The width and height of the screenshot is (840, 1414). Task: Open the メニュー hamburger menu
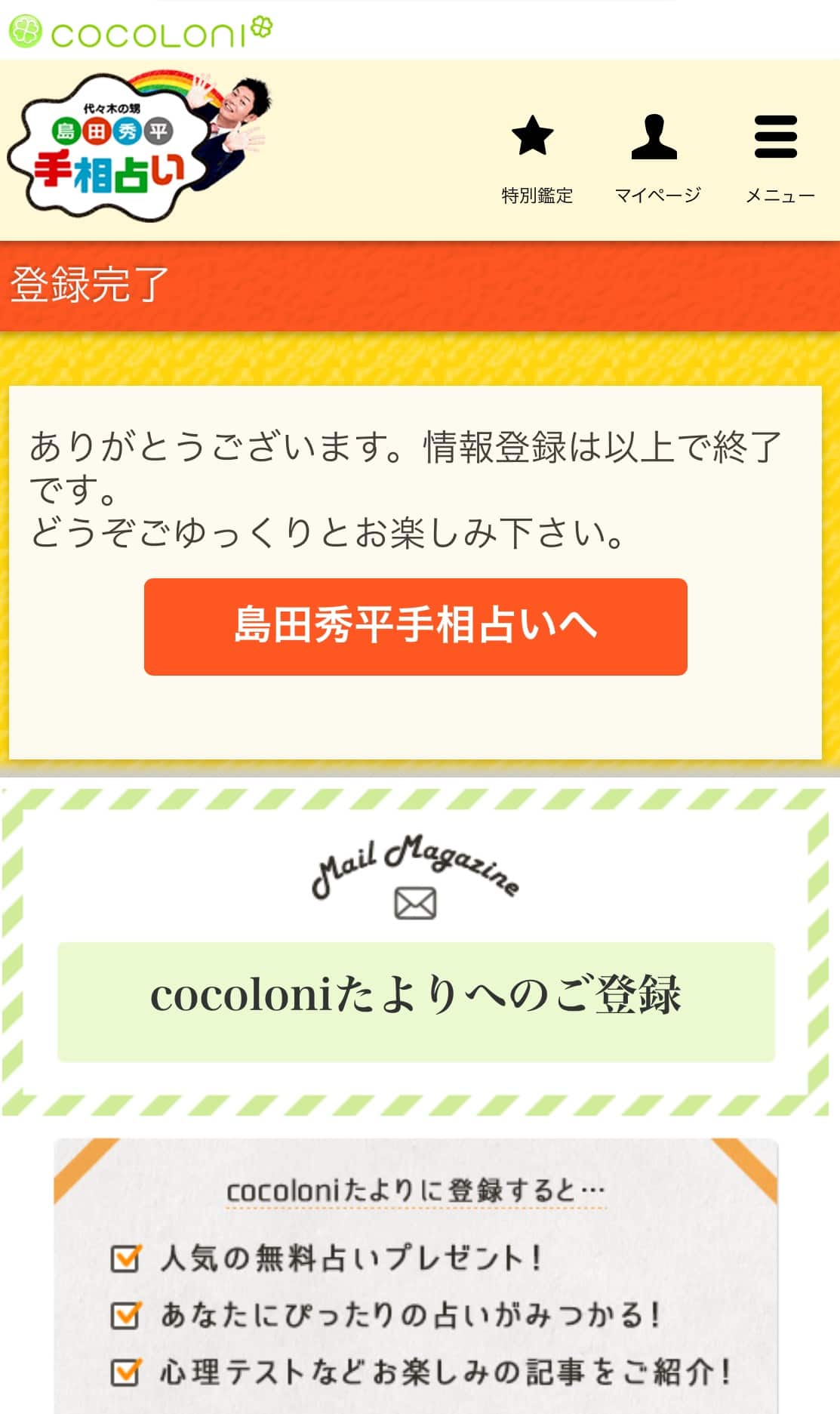[777, 137]
